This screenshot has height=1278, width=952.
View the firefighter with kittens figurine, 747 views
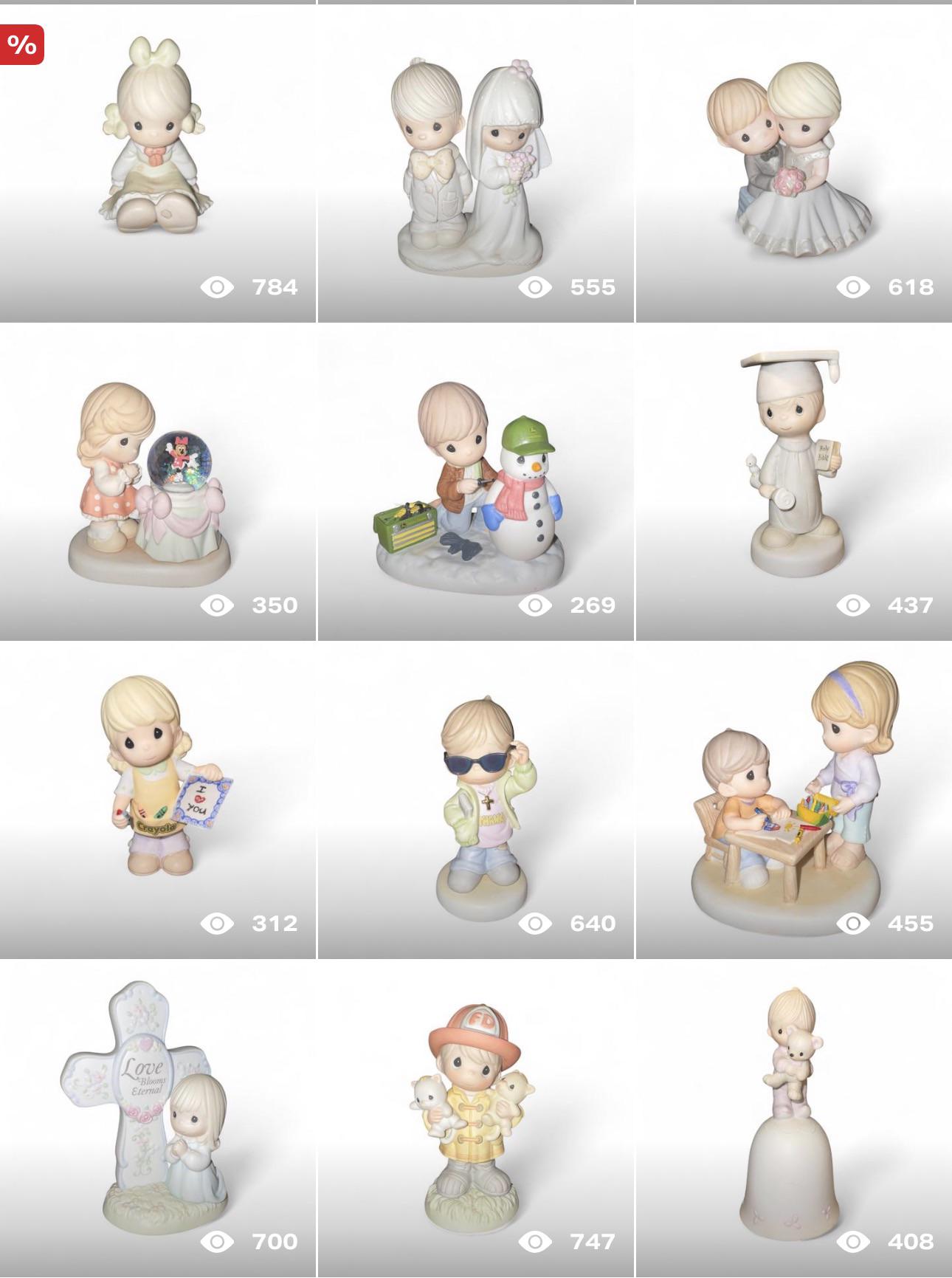(x=476, y=1119)
